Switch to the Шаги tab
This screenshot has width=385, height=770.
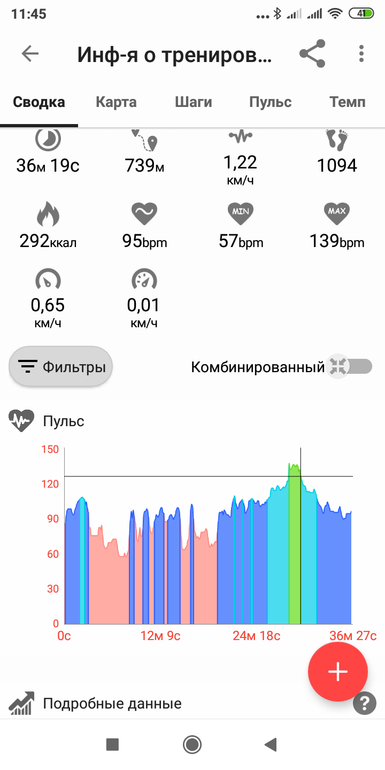pyautogui.click(x=193, y=102)
